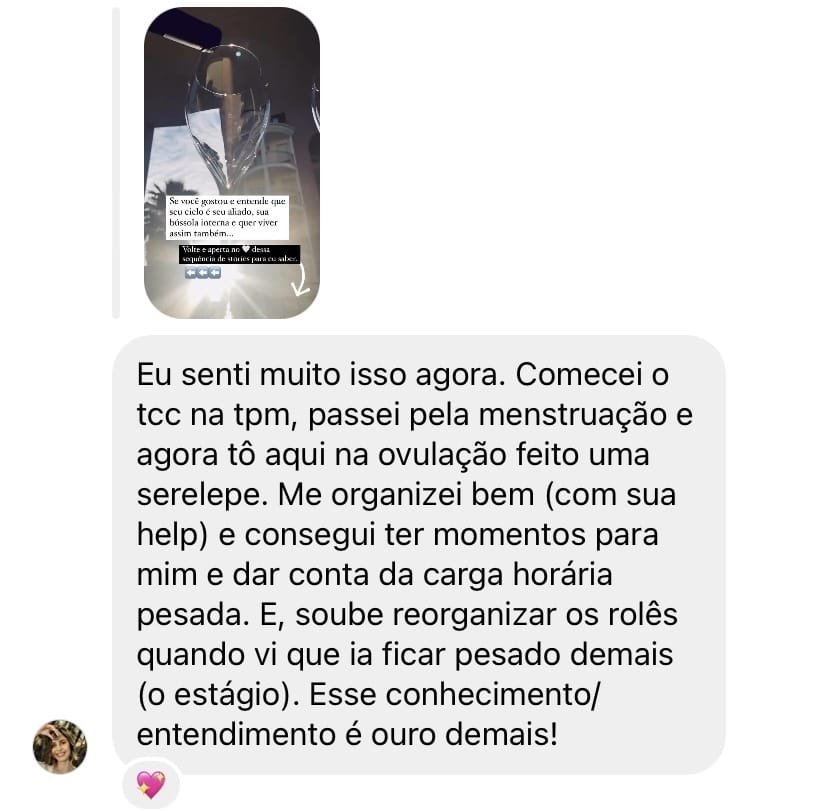828x811 pixels.
Task: View the heart reaction on the message
Action: tap(150, 784)
